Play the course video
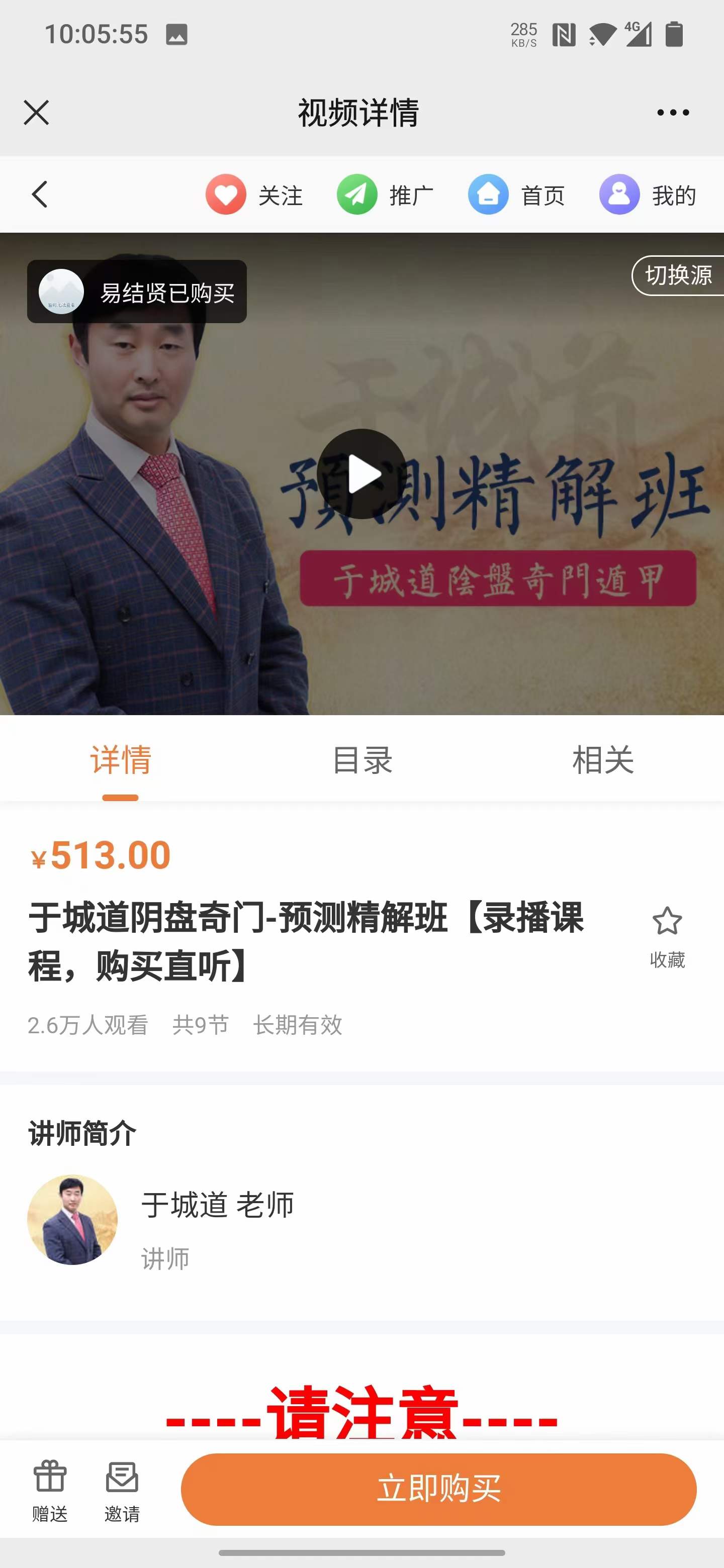 coord(361,474)
